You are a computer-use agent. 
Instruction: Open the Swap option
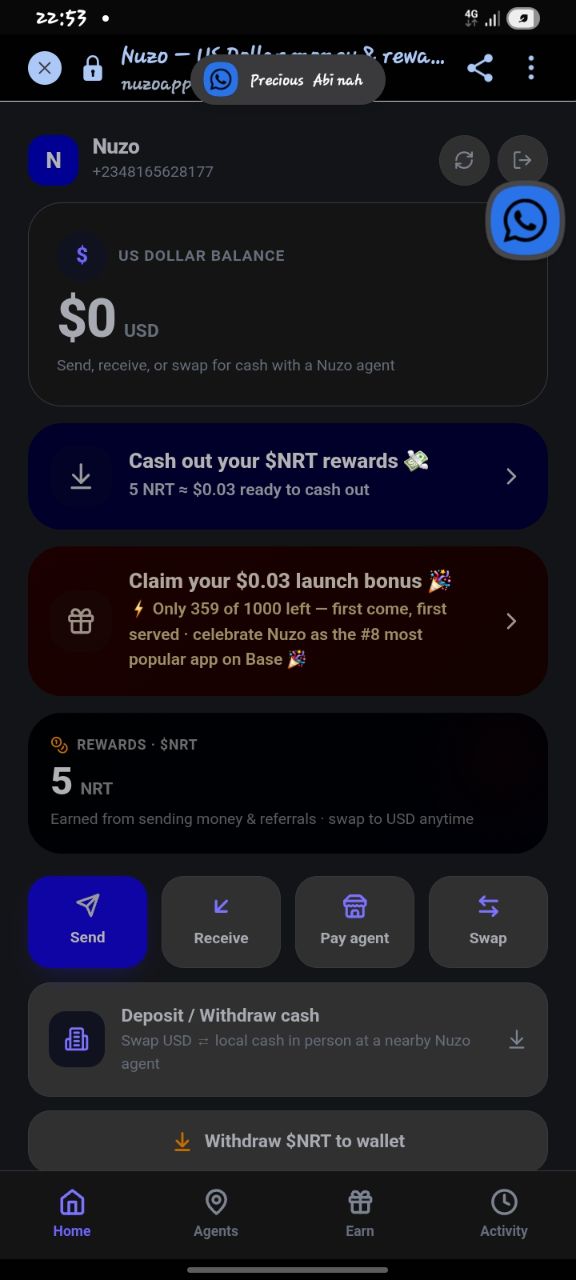pyautogui.click(x=488, y=921)
